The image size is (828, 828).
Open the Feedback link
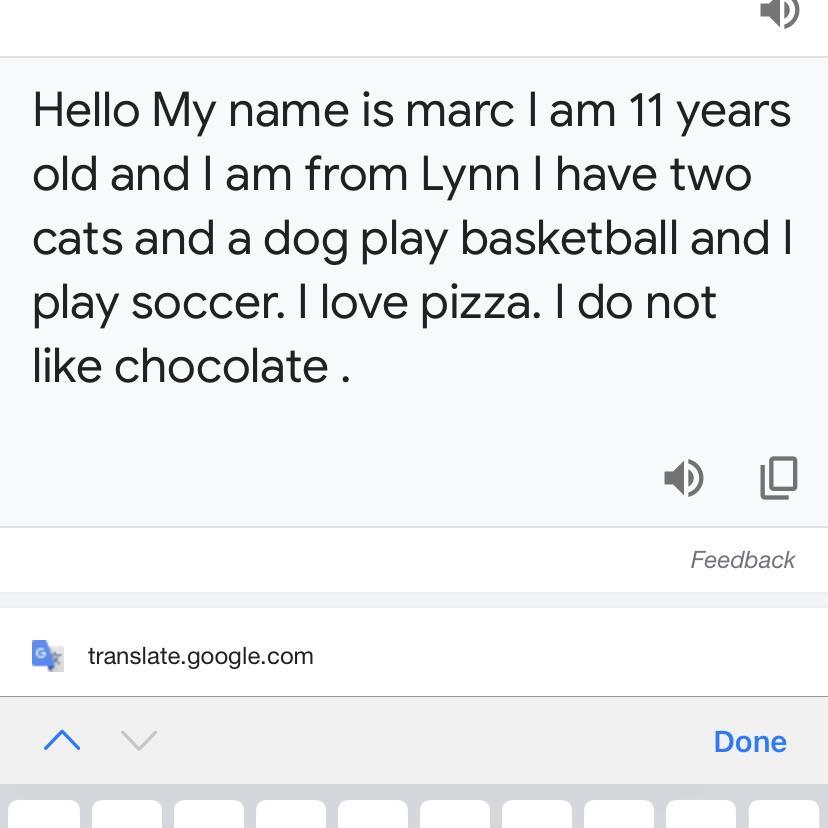(x=742, y=560)
